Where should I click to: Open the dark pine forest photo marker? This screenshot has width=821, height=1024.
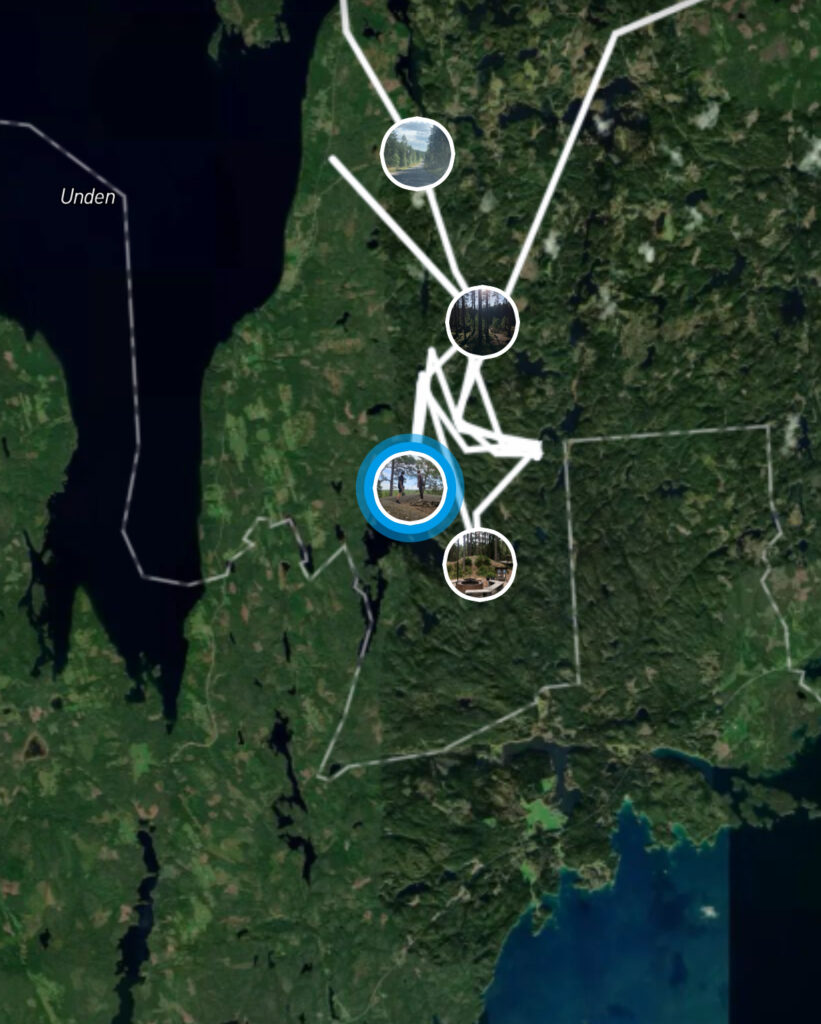(x=482, y=321)
